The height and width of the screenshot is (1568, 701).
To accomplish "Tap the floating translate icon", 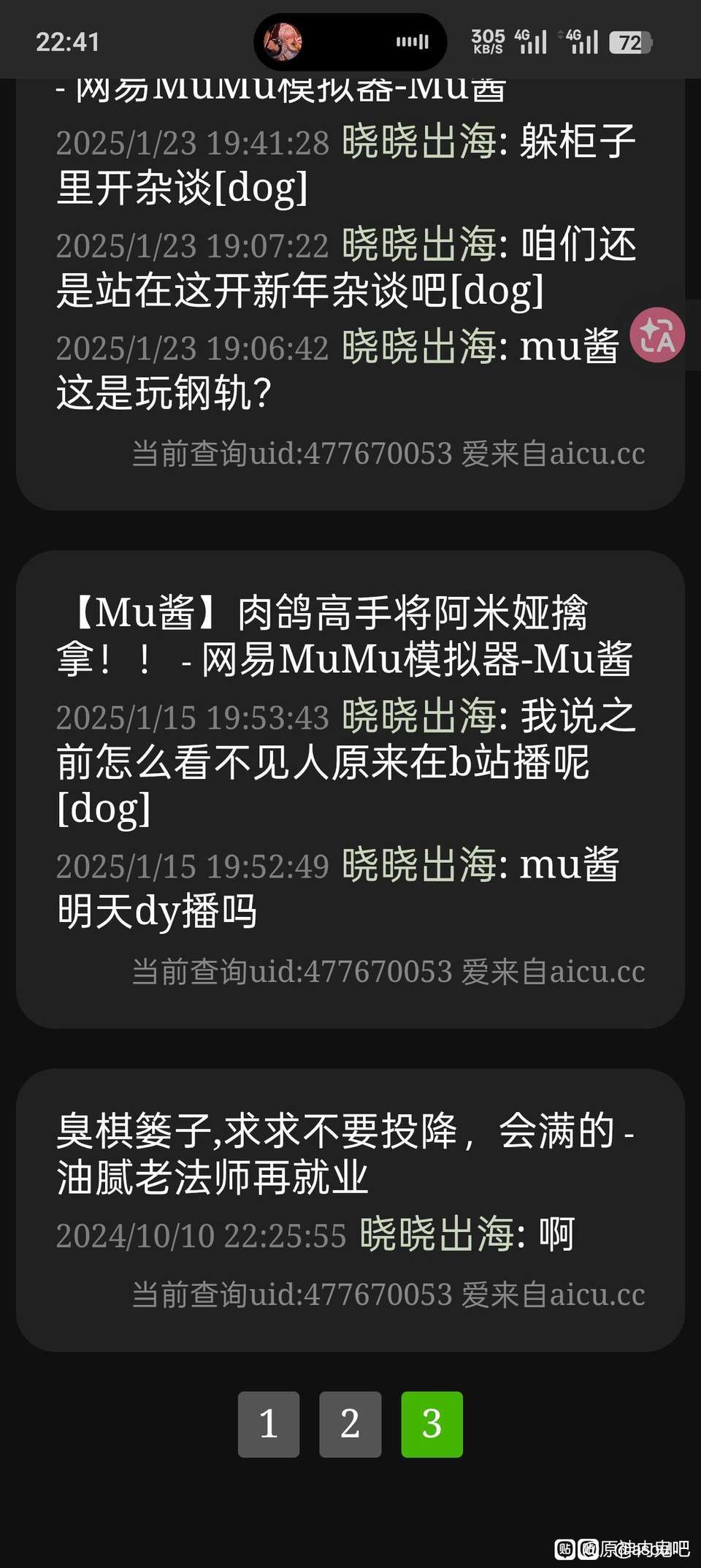I will coord(657,335).
